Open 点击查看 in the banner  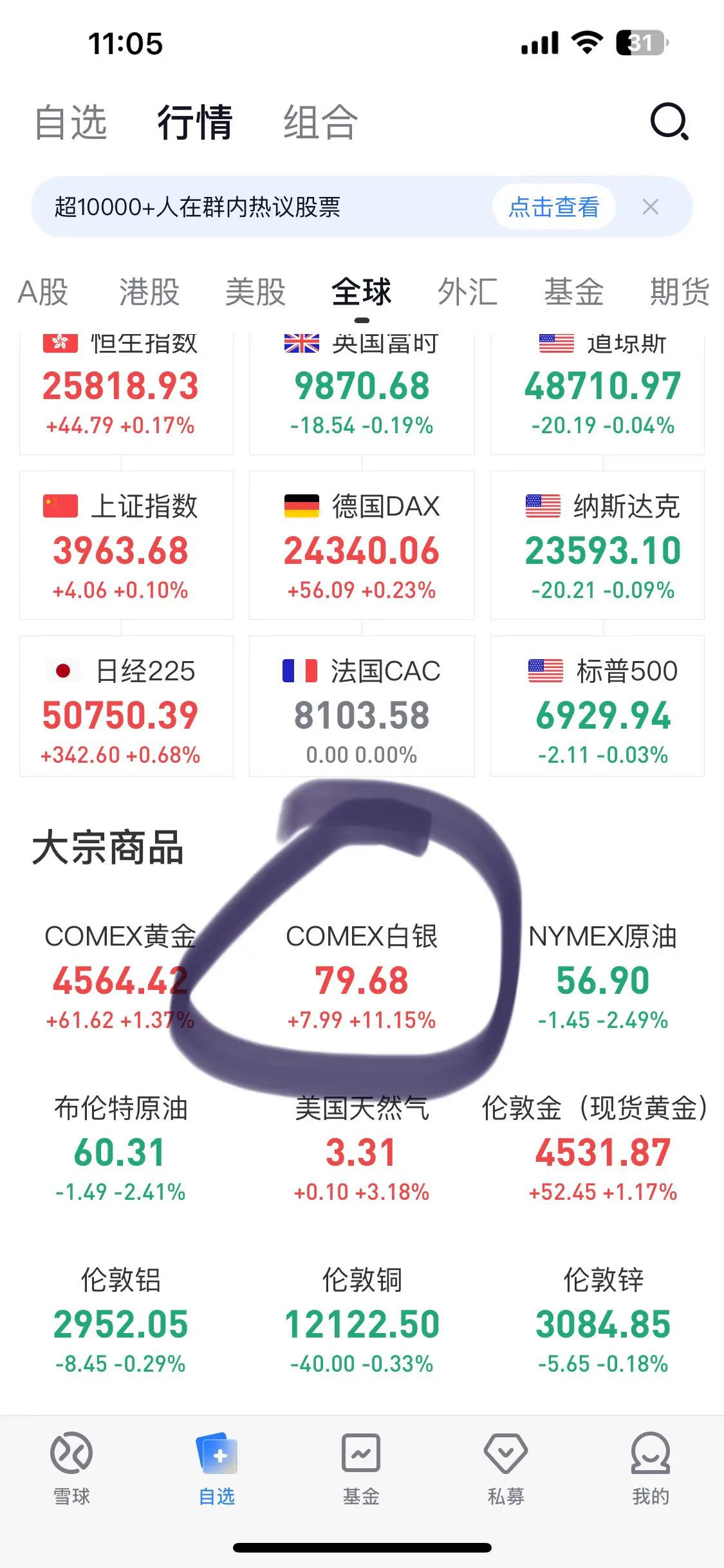coord(555,207)
